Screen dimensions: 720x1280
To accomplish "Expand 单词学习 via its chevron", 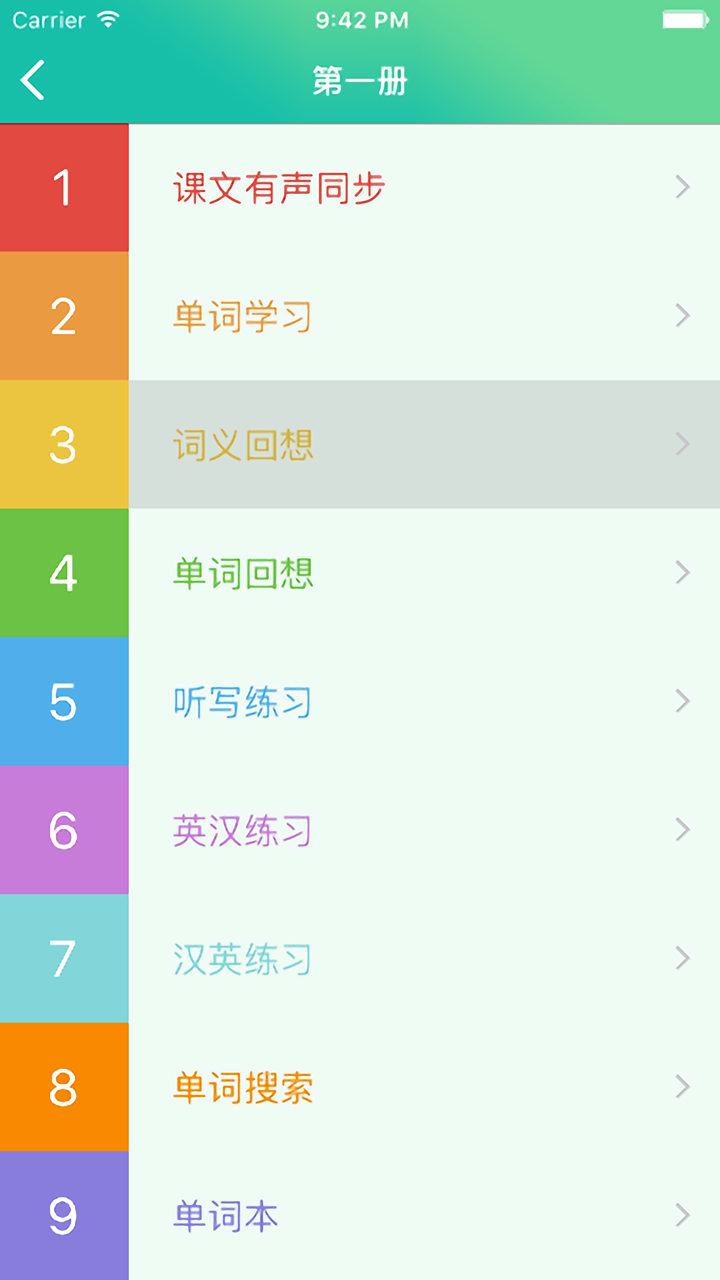I will pos(682,316).
